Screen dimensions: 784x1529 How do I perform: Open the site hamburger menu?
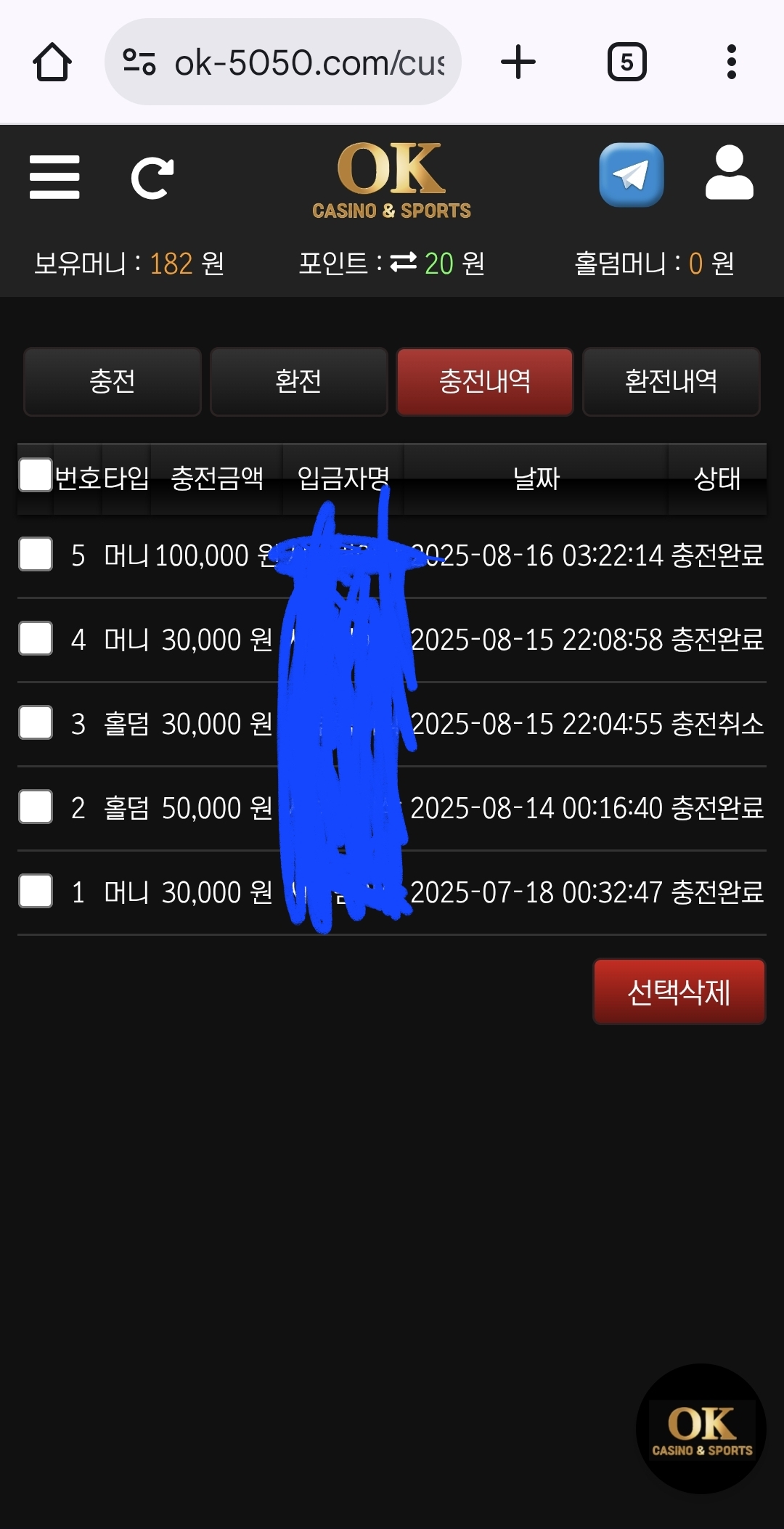coord(54,177)
